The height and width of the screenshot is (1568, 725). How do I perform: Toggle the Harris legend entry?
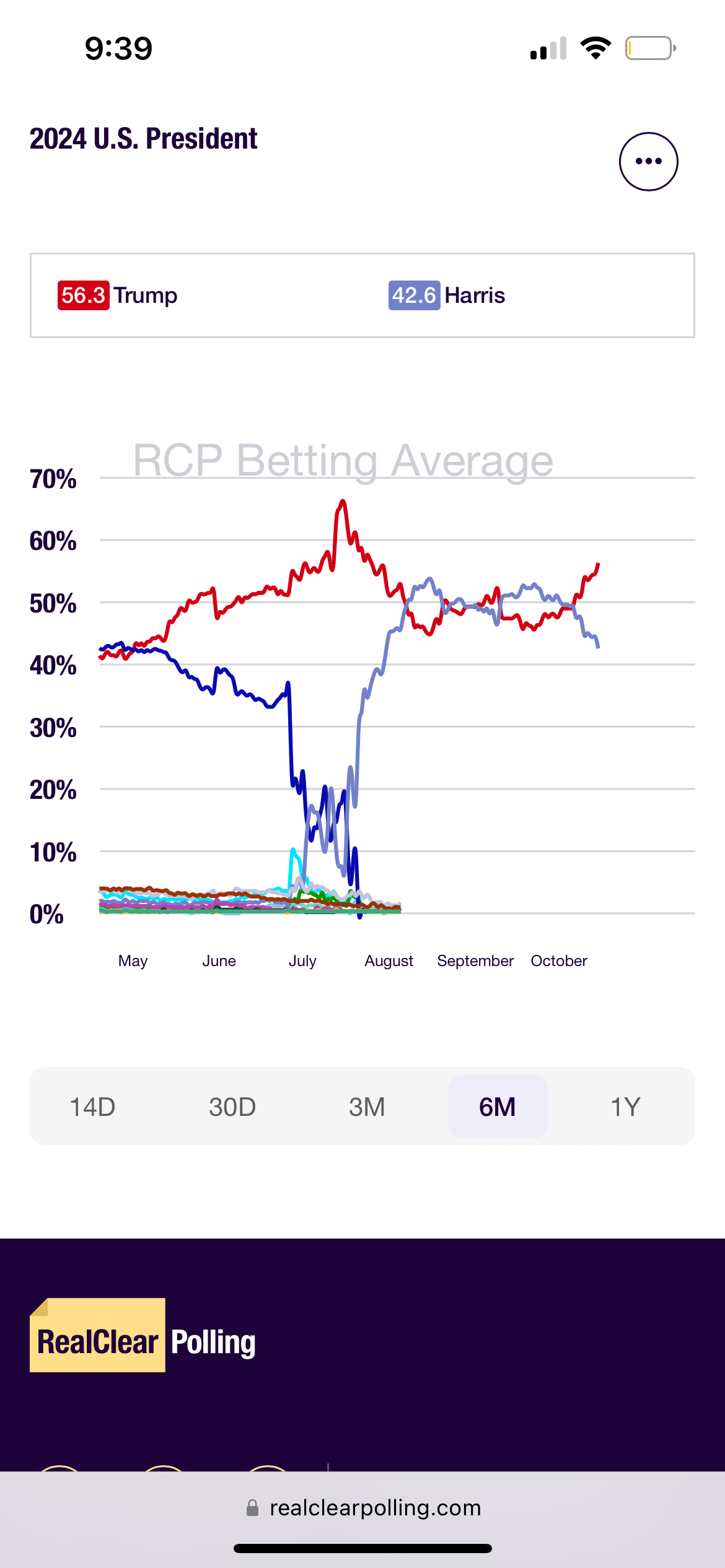point(447,295)
